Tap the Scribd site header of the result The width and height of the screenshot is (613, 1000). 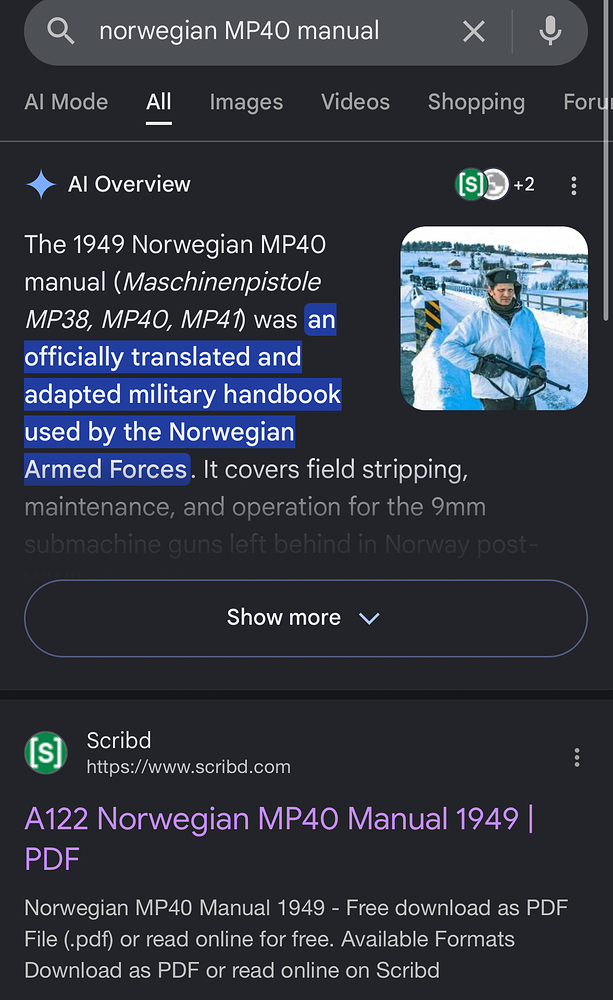click(x=158, y=753)
